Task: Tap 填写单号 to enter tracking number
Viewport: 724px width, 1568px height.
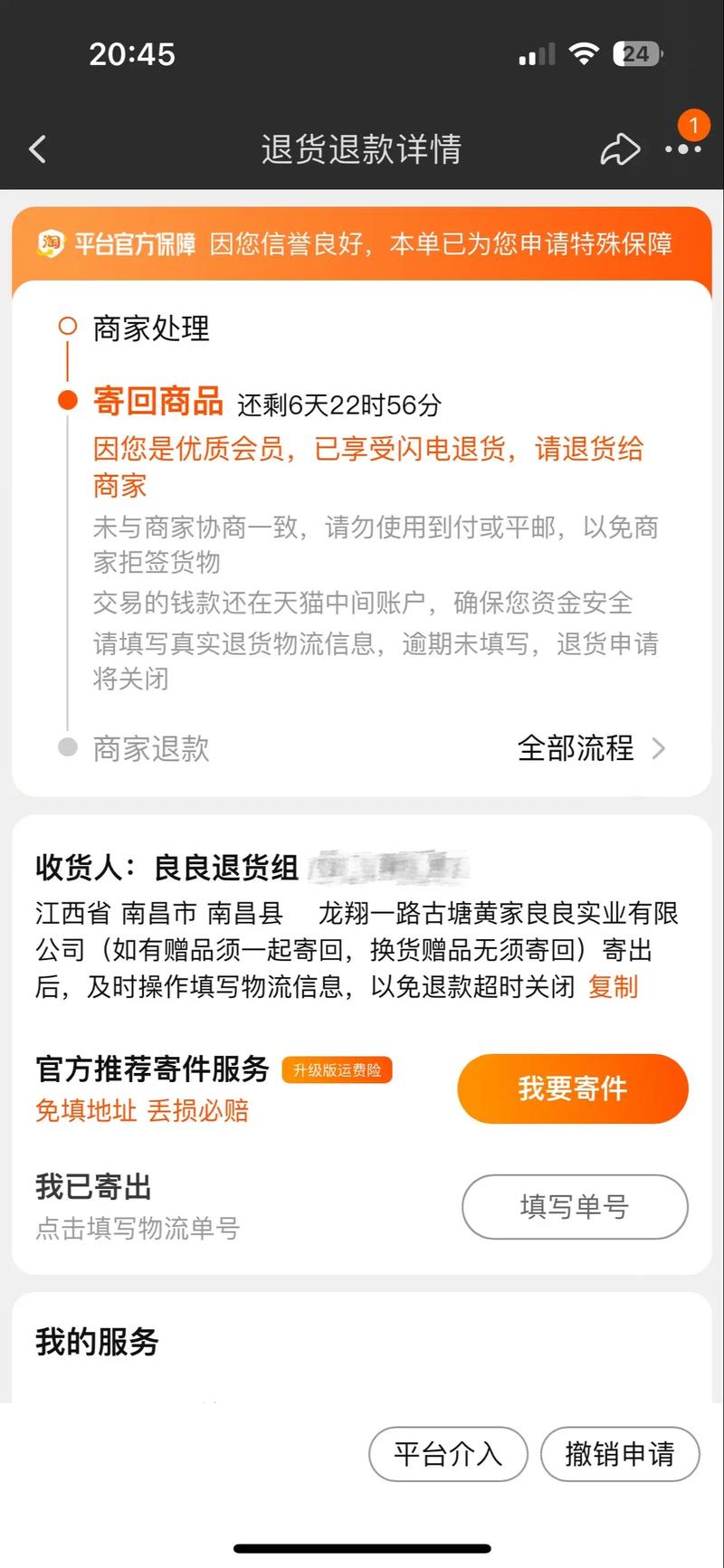Action: pos(575,1206)
